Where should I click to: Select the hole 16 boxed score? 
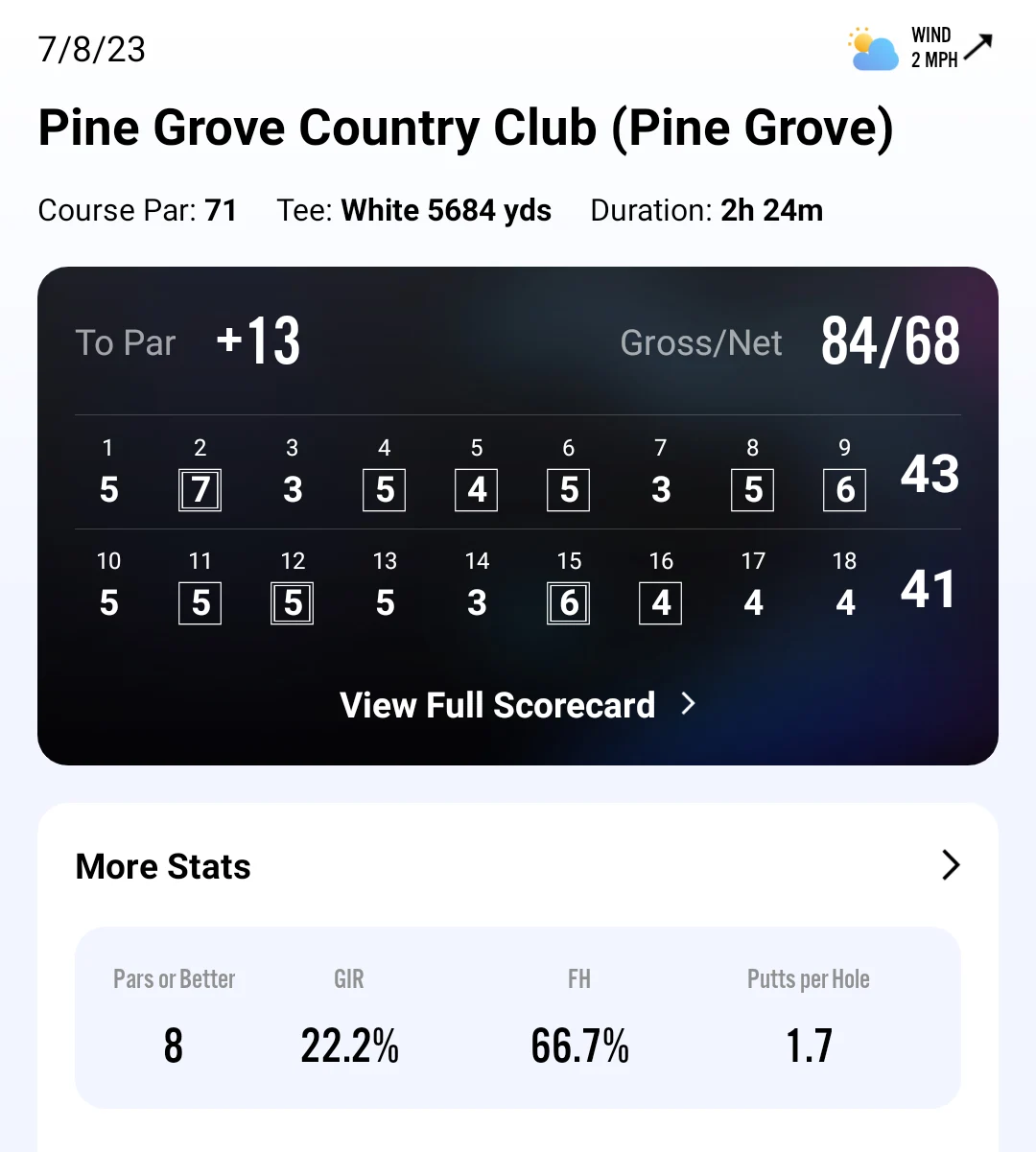pos(660,602)
